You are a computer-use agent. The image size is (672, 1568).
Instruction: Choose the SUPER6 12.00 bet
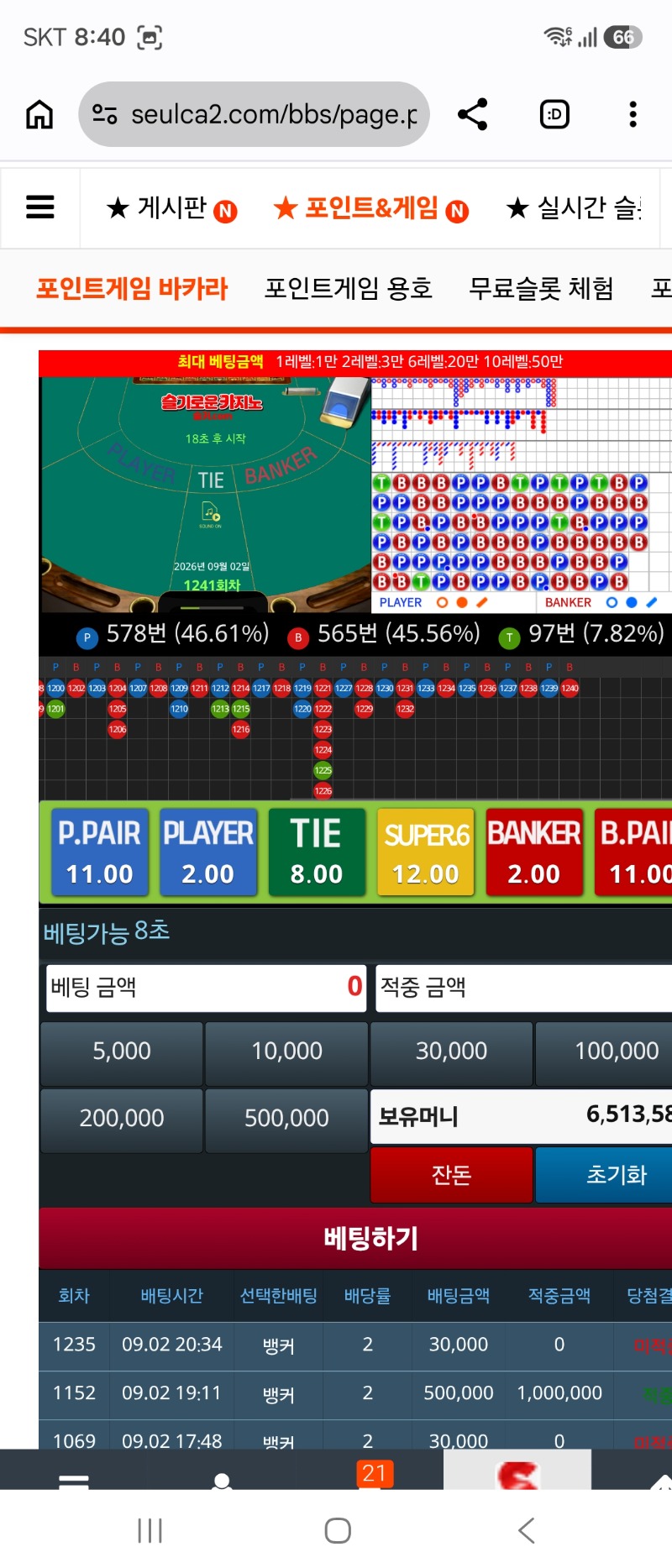426,852
